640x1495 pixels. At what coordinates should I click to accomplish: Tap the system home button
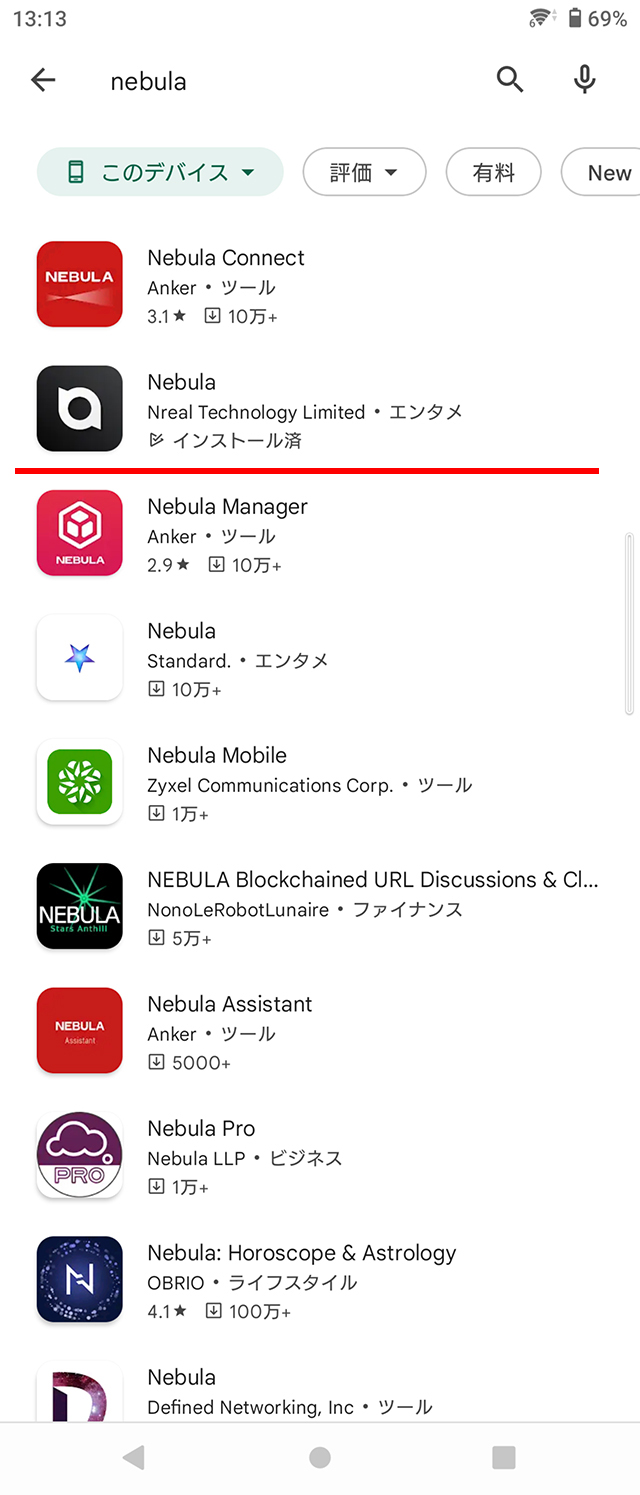(x=320, y=1458)
